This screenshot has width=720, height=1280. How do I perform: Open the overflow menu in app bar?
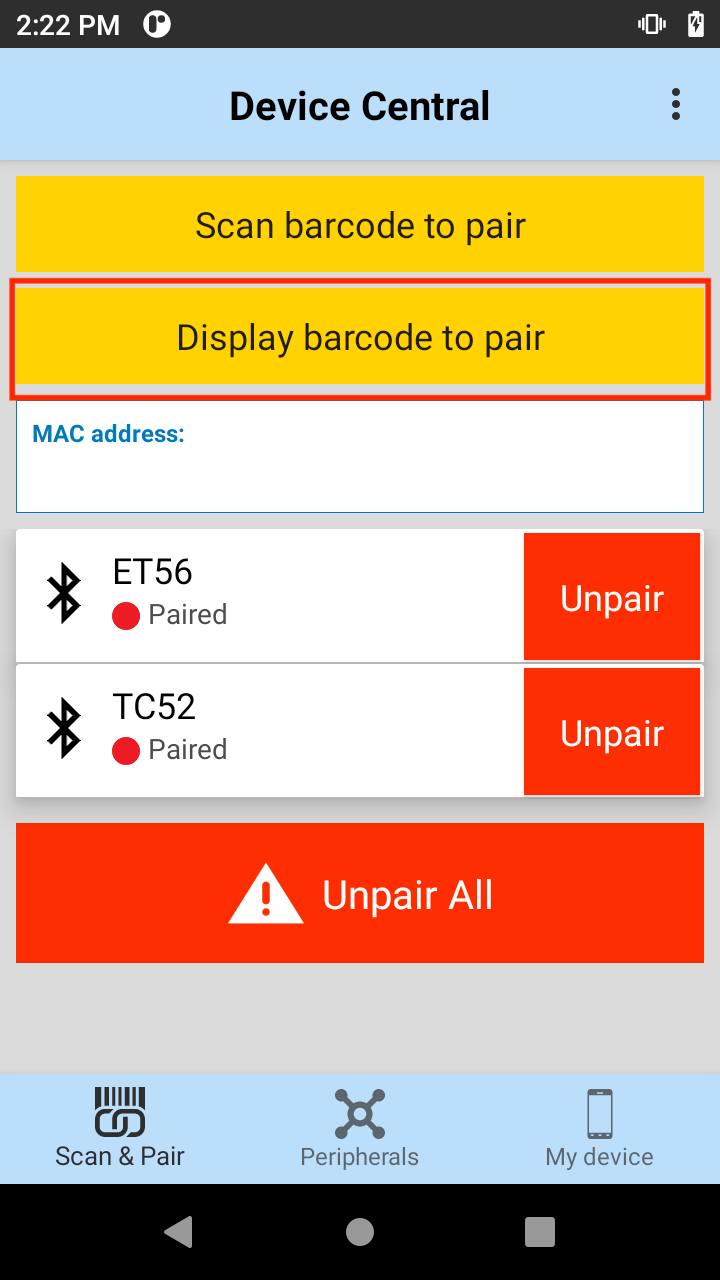(676, 104)
